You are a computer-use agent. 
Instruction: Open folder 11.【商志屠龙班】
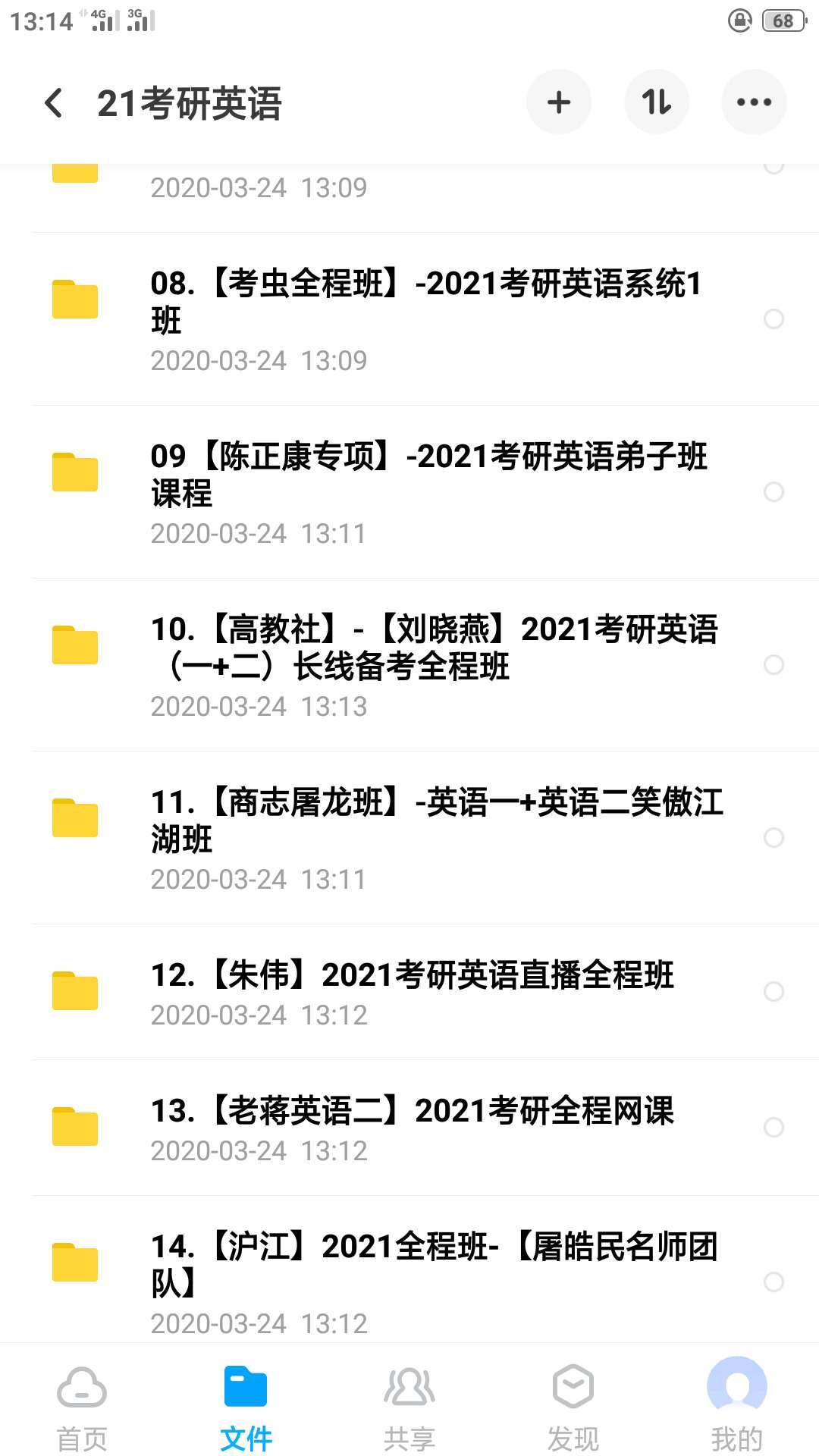pyautogui.click(x=409, y=838)
